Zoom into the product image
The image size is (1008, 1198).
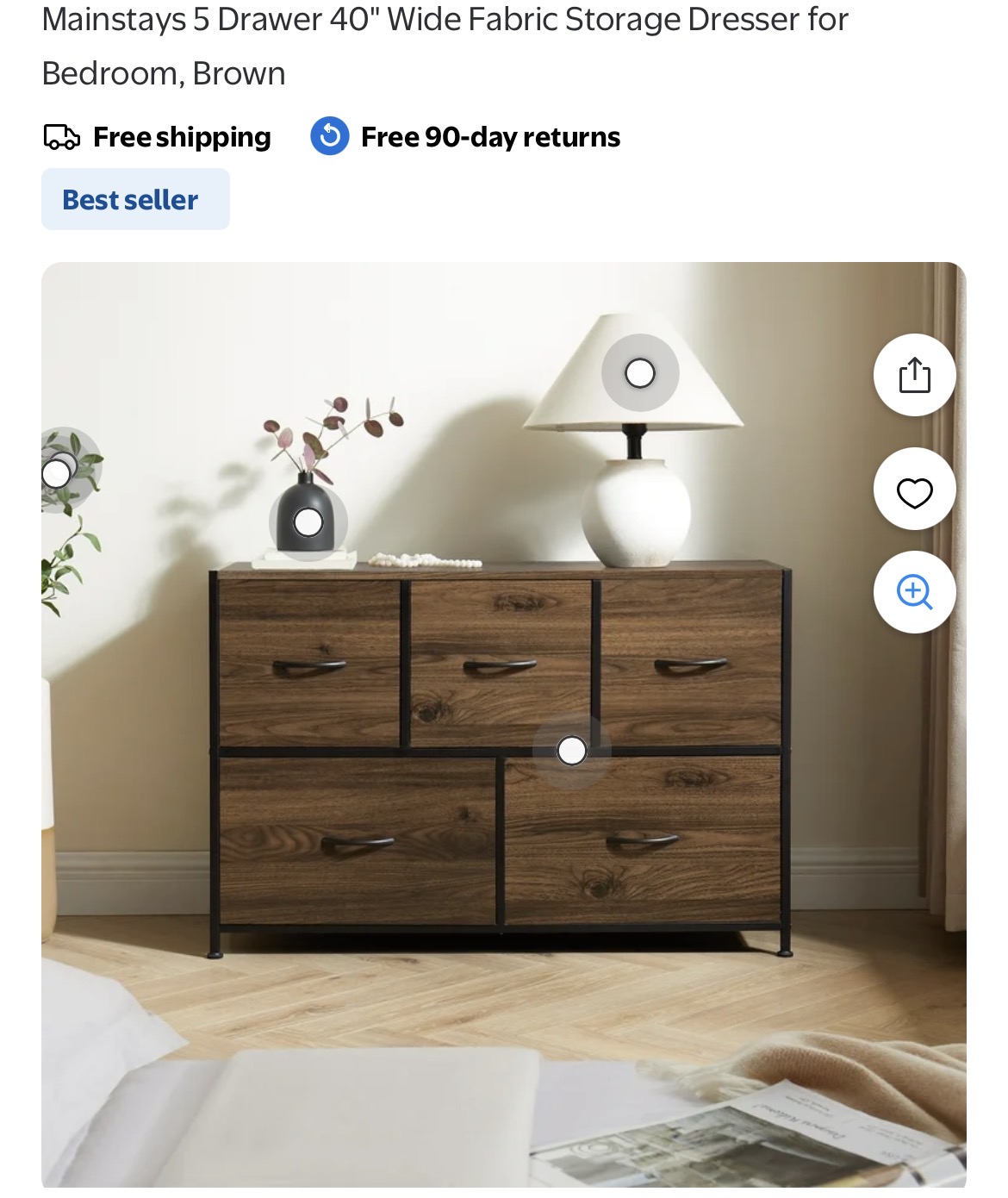914,592
